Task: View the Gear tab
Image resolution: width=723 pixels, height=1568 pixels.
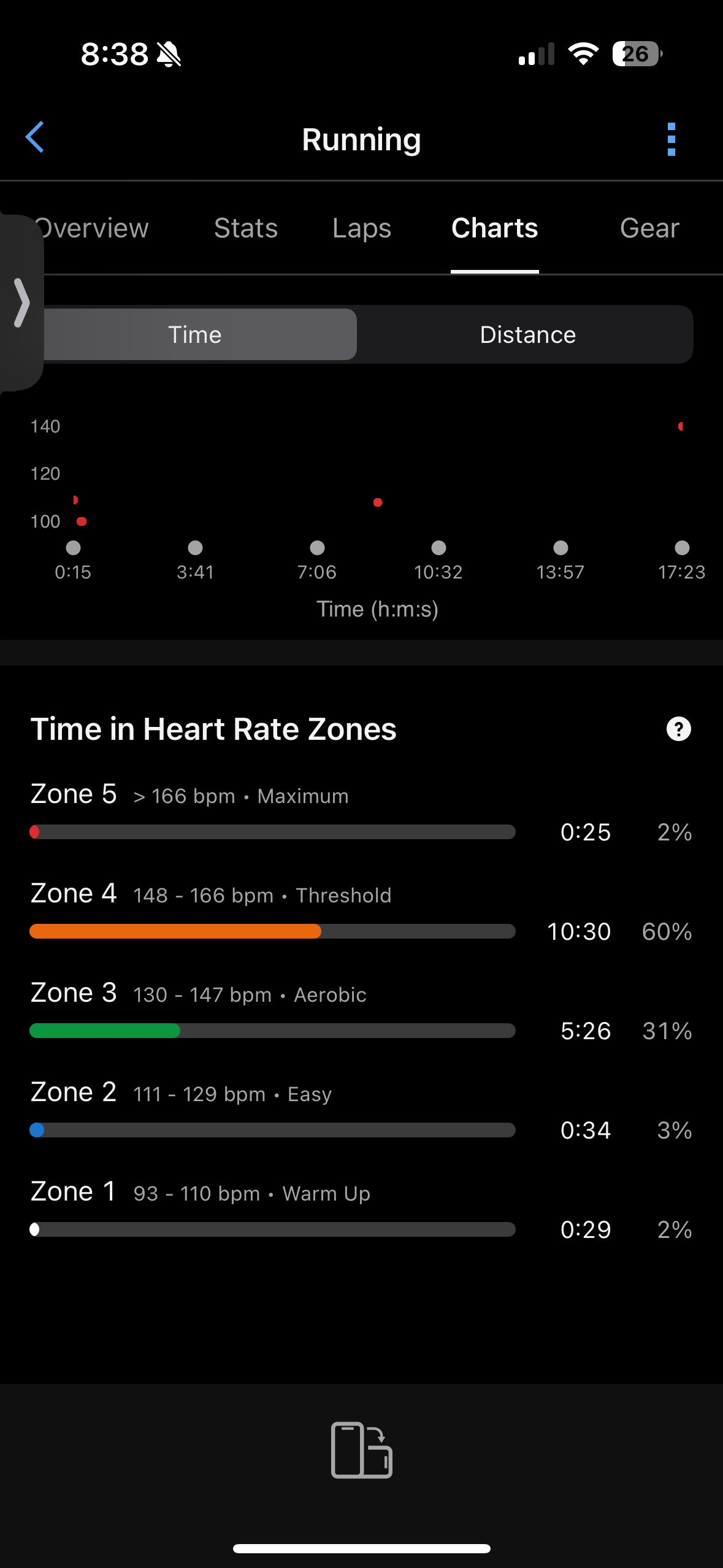Action: coord(649,228)
